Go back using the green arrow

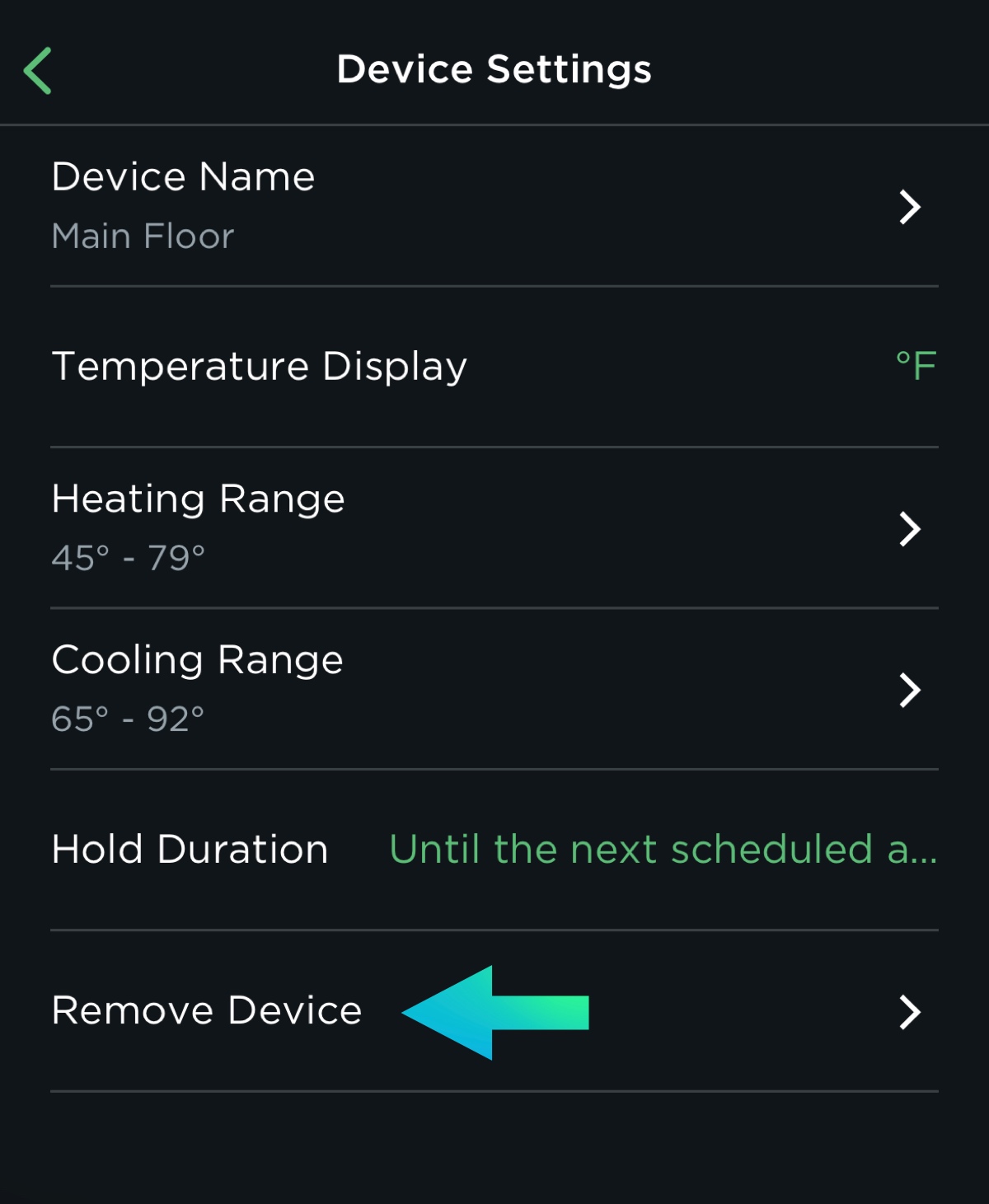point(38,71)
